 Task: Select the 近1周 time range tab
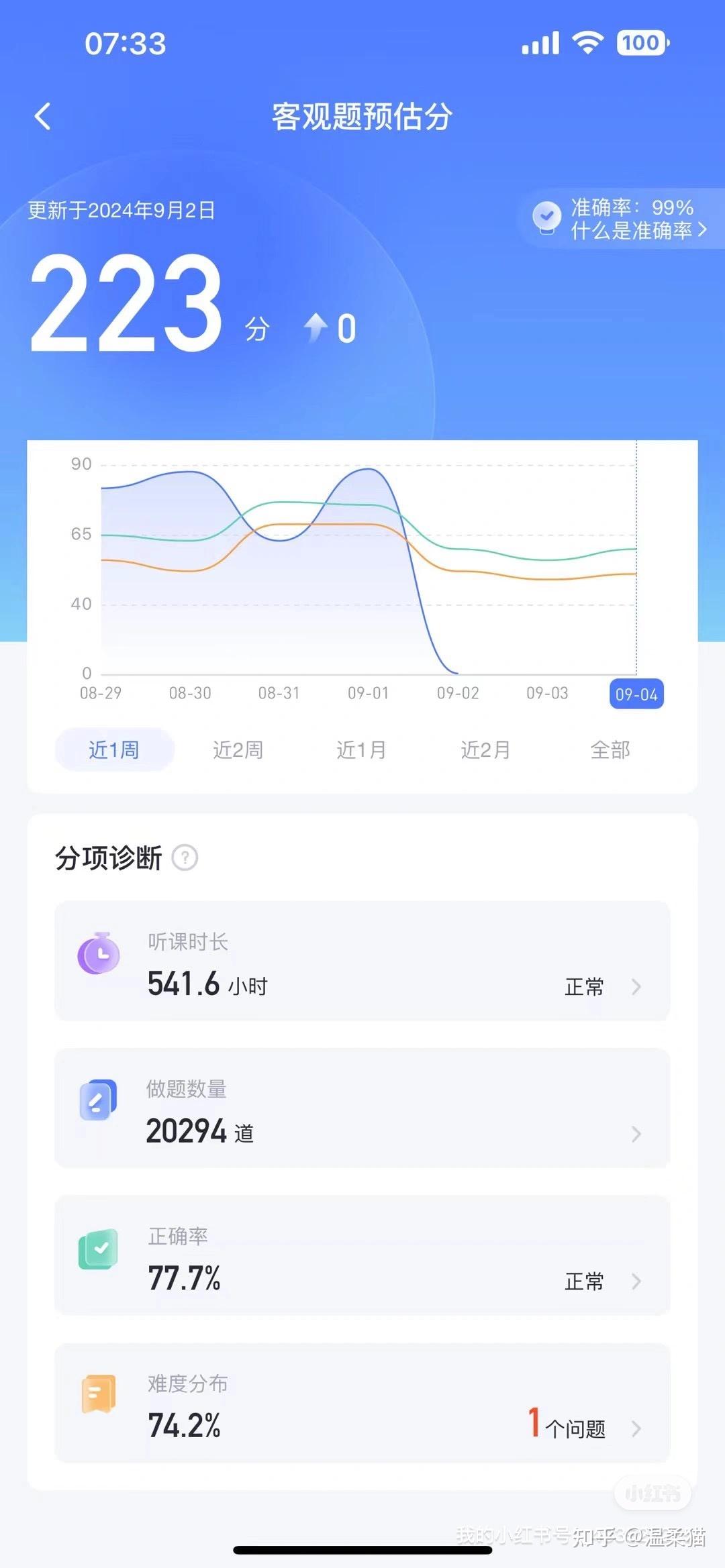pyautogui.click(x=114, y=749)
